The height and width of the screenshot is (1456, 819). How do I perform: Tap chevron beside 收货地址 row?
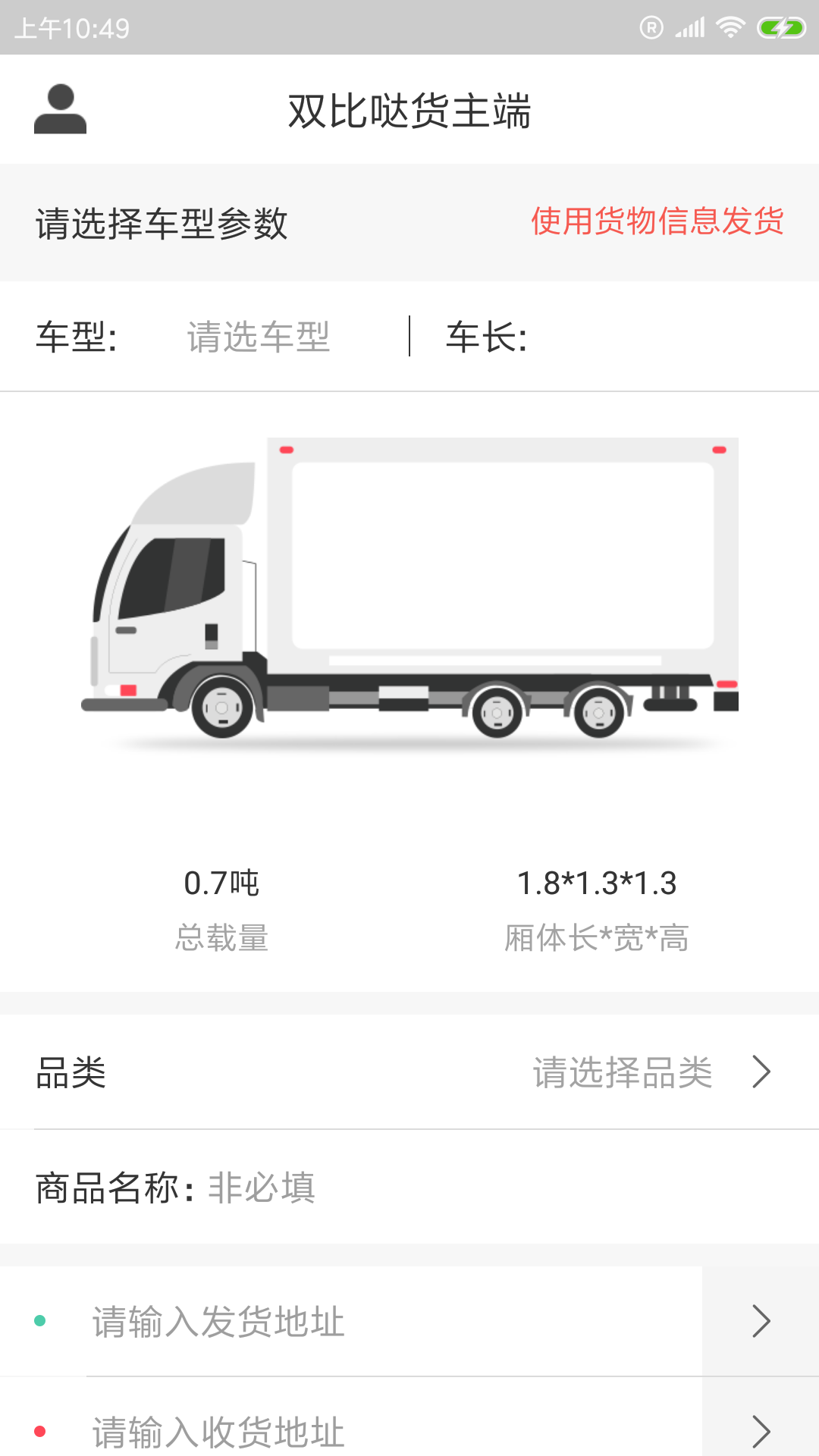point(761,1432)
